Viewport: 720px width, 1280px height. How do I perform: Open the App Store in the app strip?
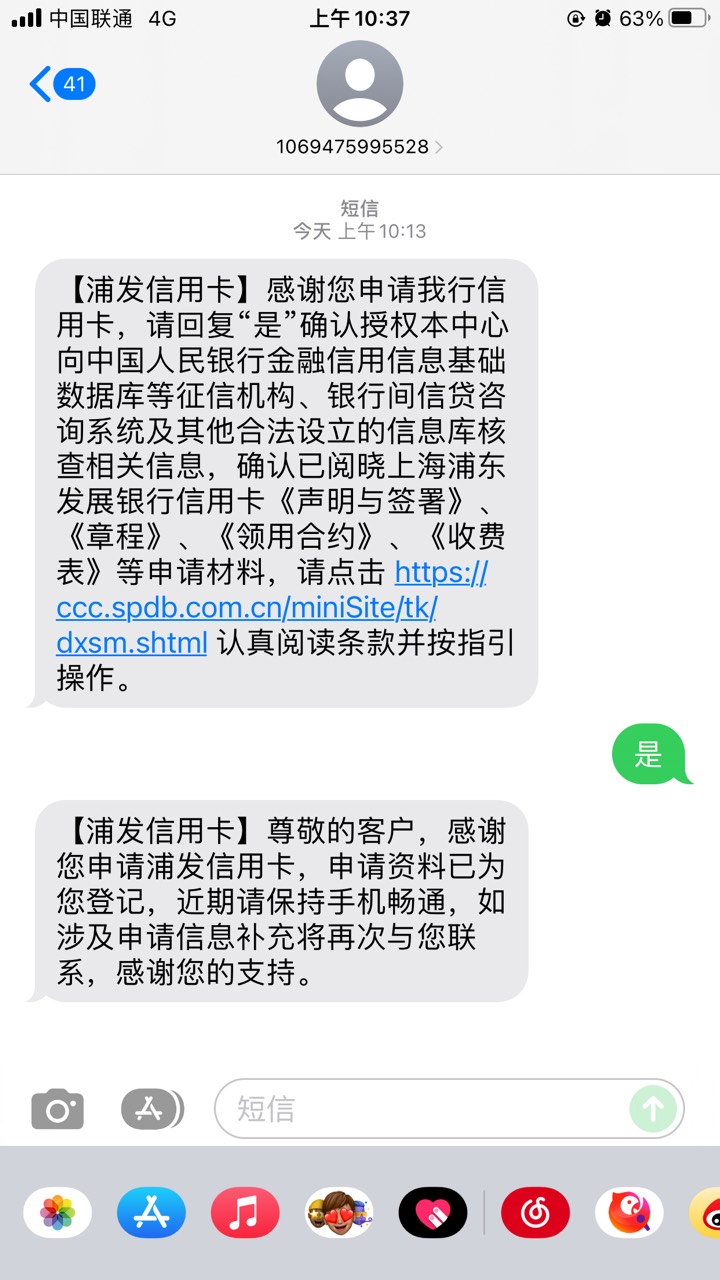pyautogui.click(x=151, y=1213)
